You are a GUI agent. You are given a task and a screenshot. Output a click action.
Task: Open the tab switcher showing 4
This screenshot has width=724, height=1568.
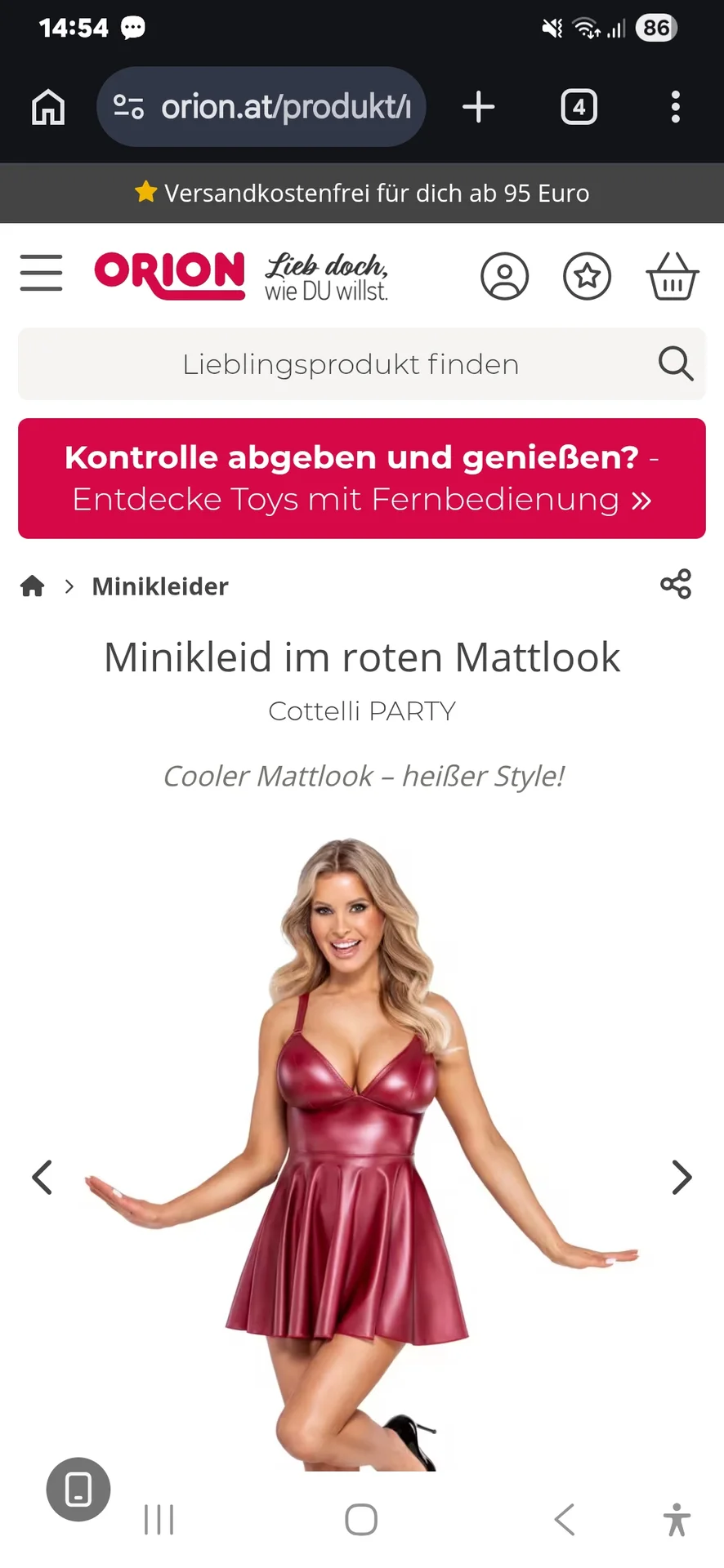[579, 107]
